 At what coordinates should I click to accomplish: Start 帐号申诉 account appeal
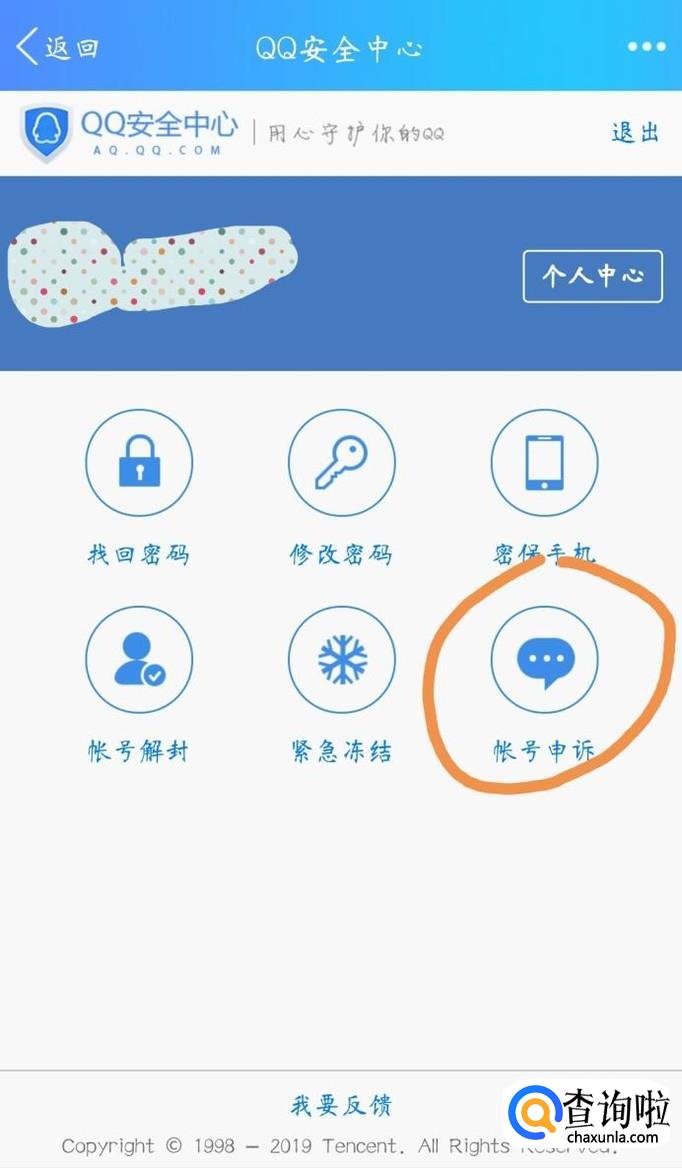pyautogui.click(x=544, y=660)
